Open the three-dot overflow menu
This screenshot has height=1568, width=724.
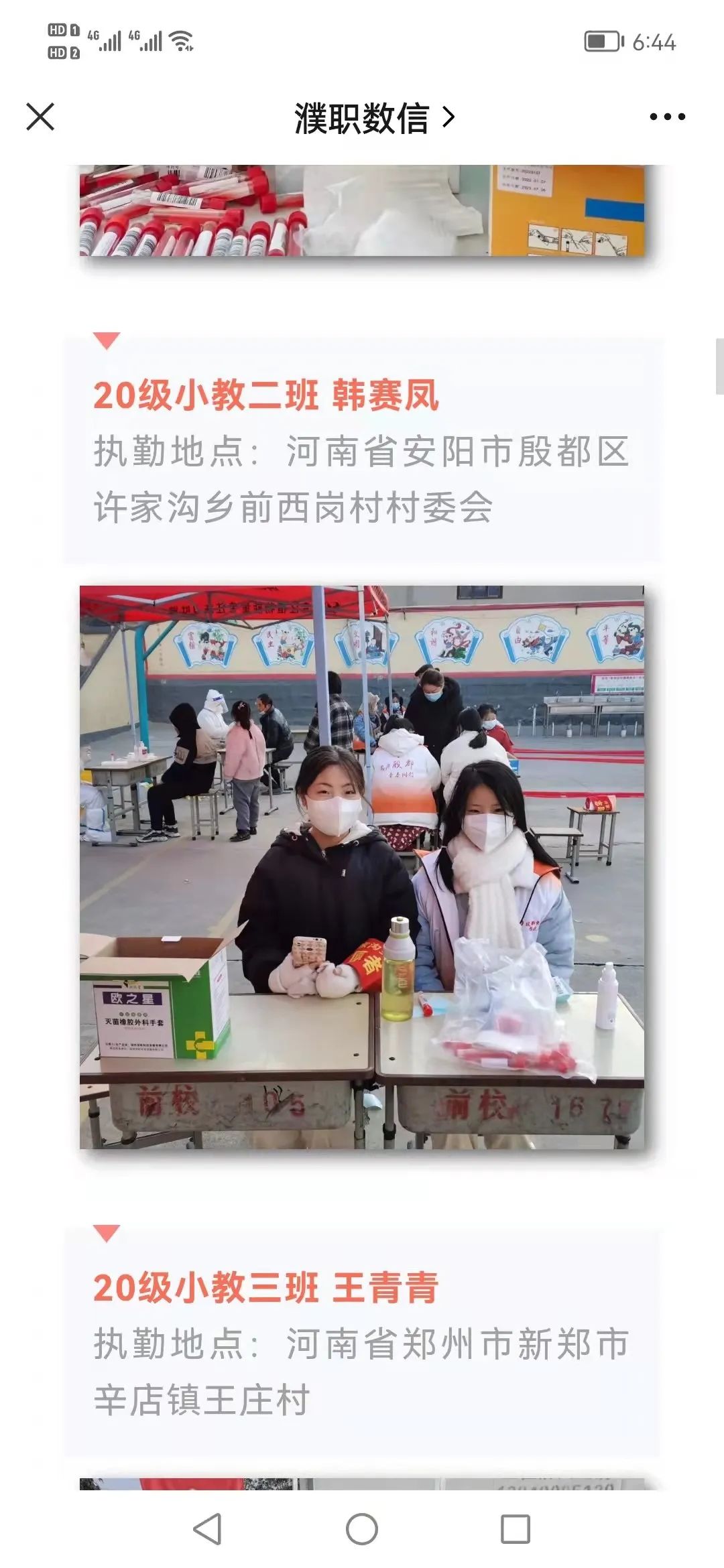[x=667, y=117]
